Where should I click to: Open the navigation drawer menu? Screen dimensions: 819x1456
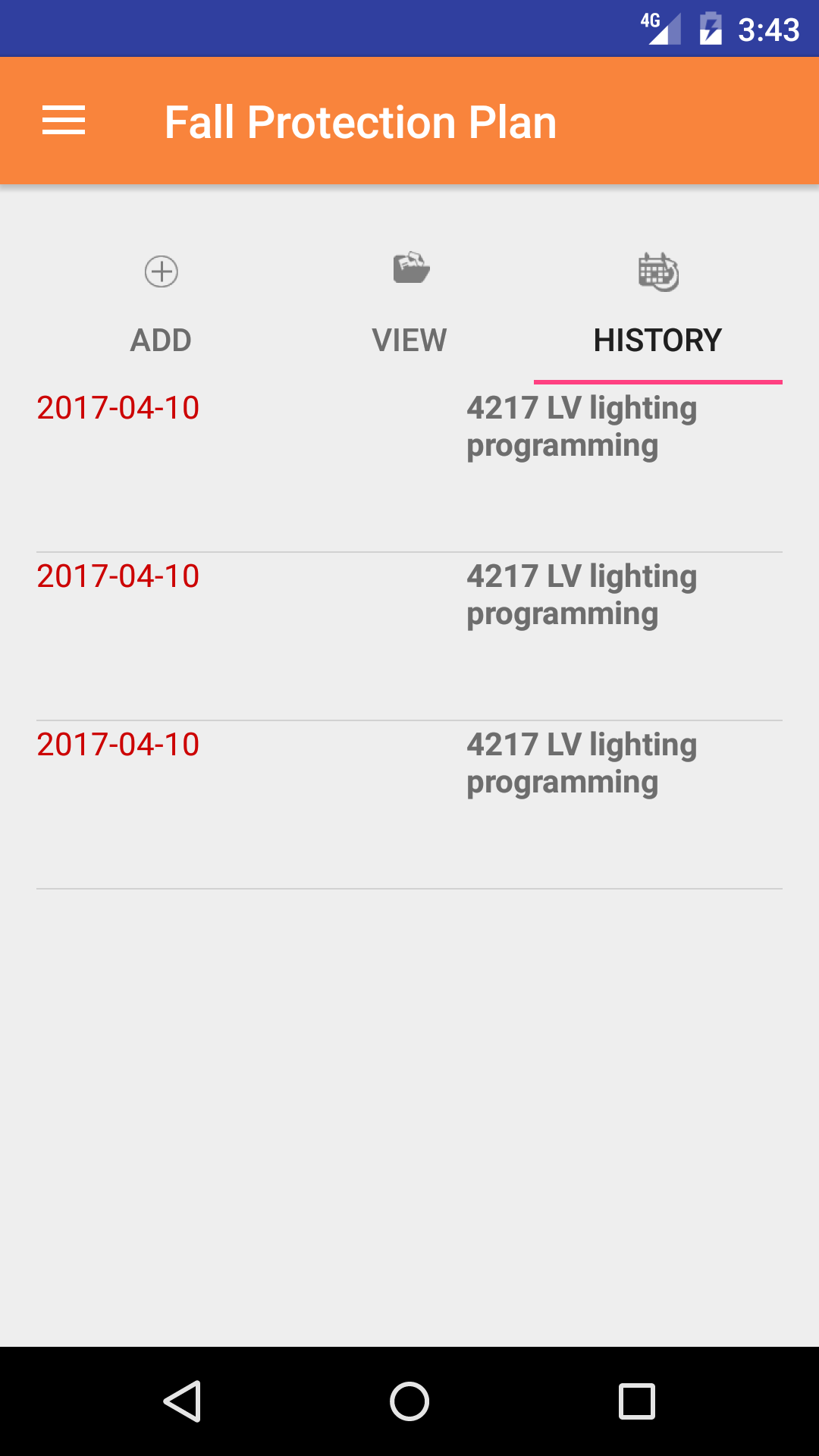click(x=64, y=121)
